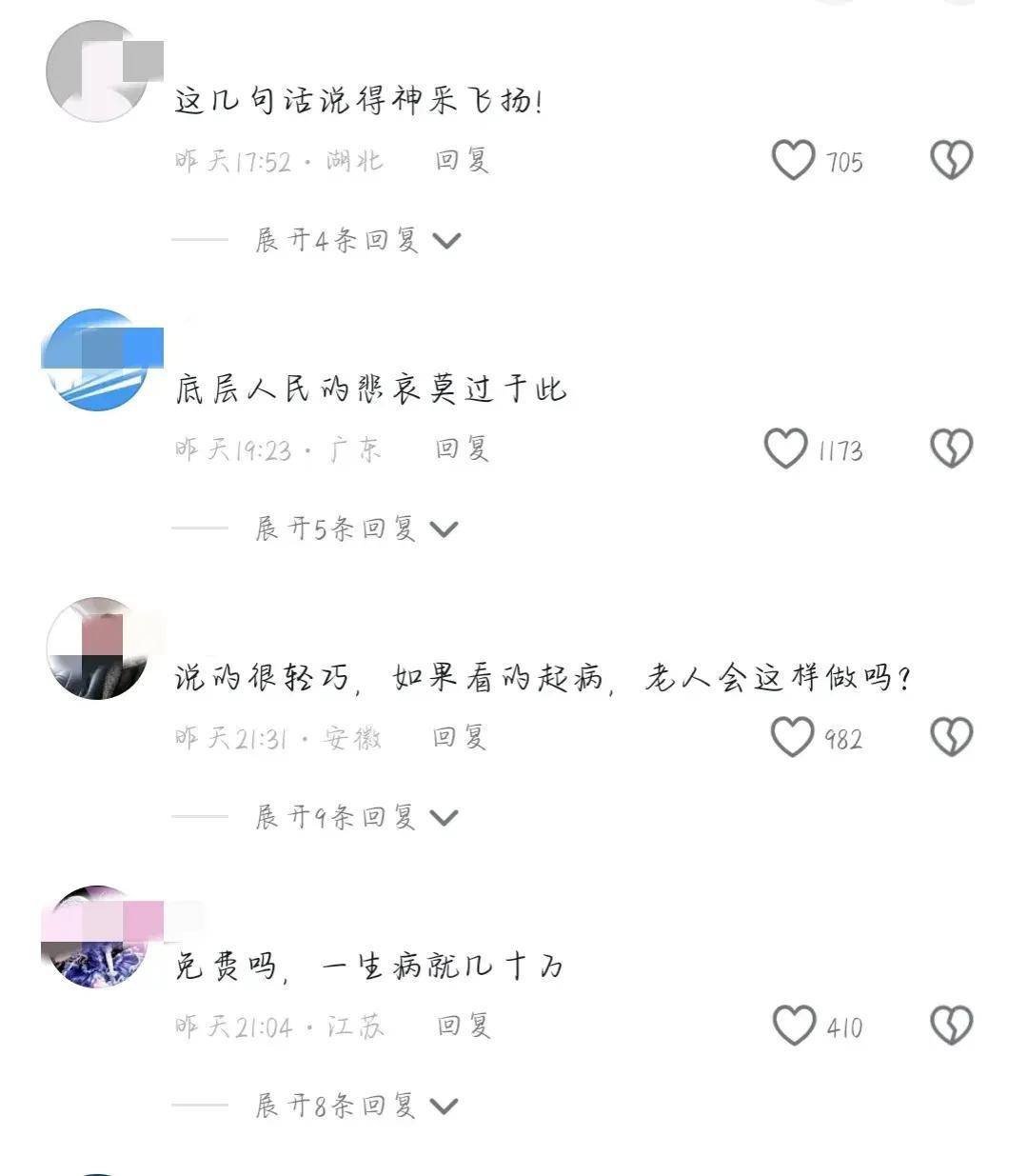Like the comment 说的很轻巧 from 安徽

pyautogui.click(x=792, y=737)
